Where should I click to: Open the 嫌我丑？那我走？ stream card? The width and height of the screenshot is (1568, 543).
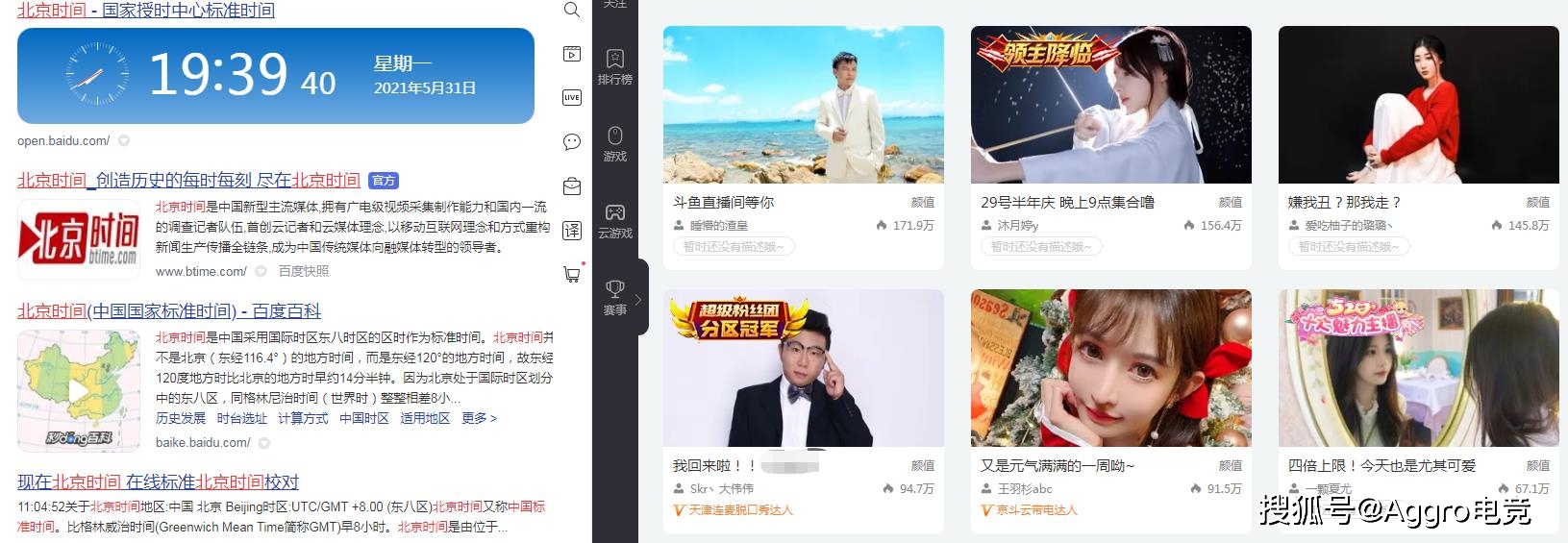point(1418,106)
